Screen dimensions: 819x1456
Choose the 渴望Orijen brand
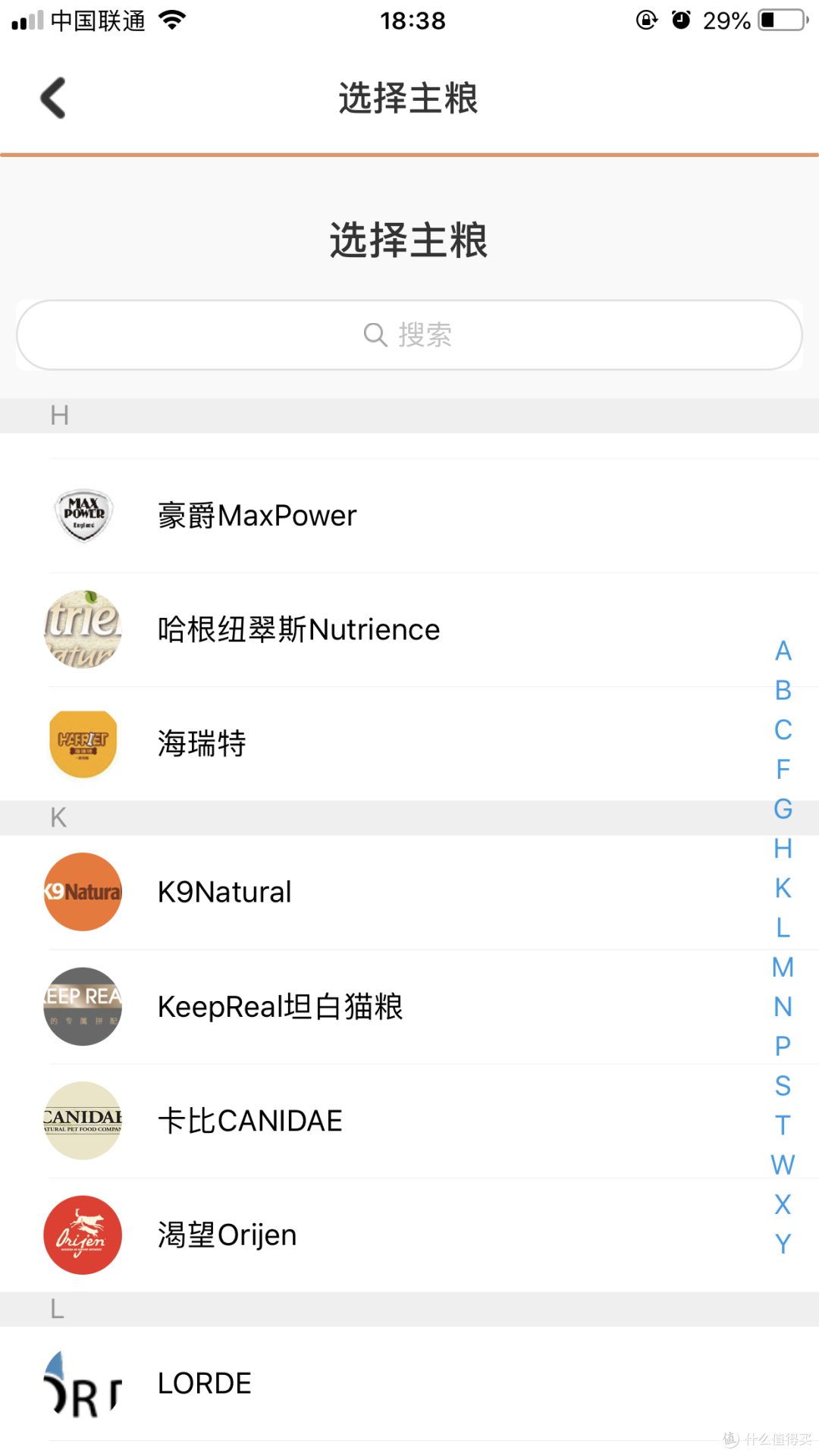coord(409,1235)
